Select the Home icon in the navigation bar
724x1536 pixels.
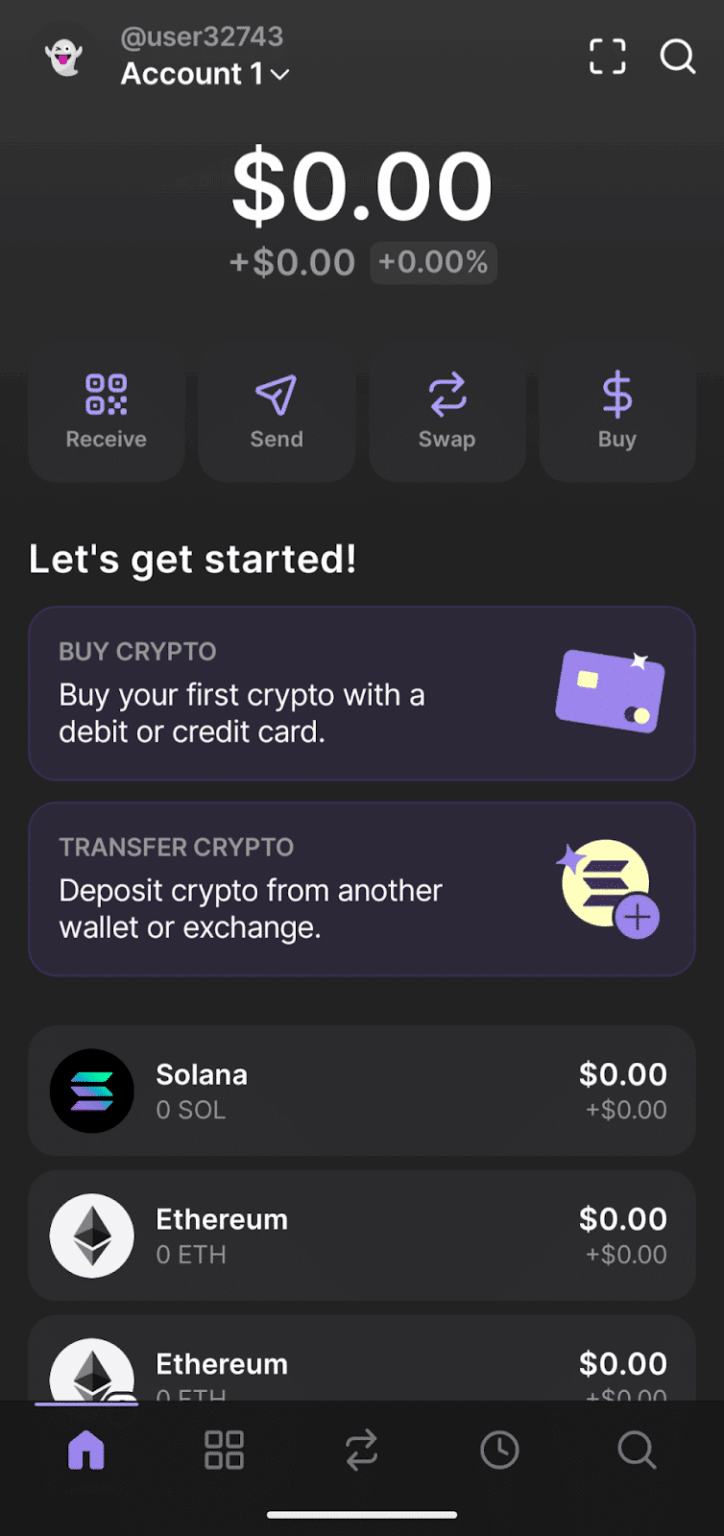click(x=86, y=1448)
